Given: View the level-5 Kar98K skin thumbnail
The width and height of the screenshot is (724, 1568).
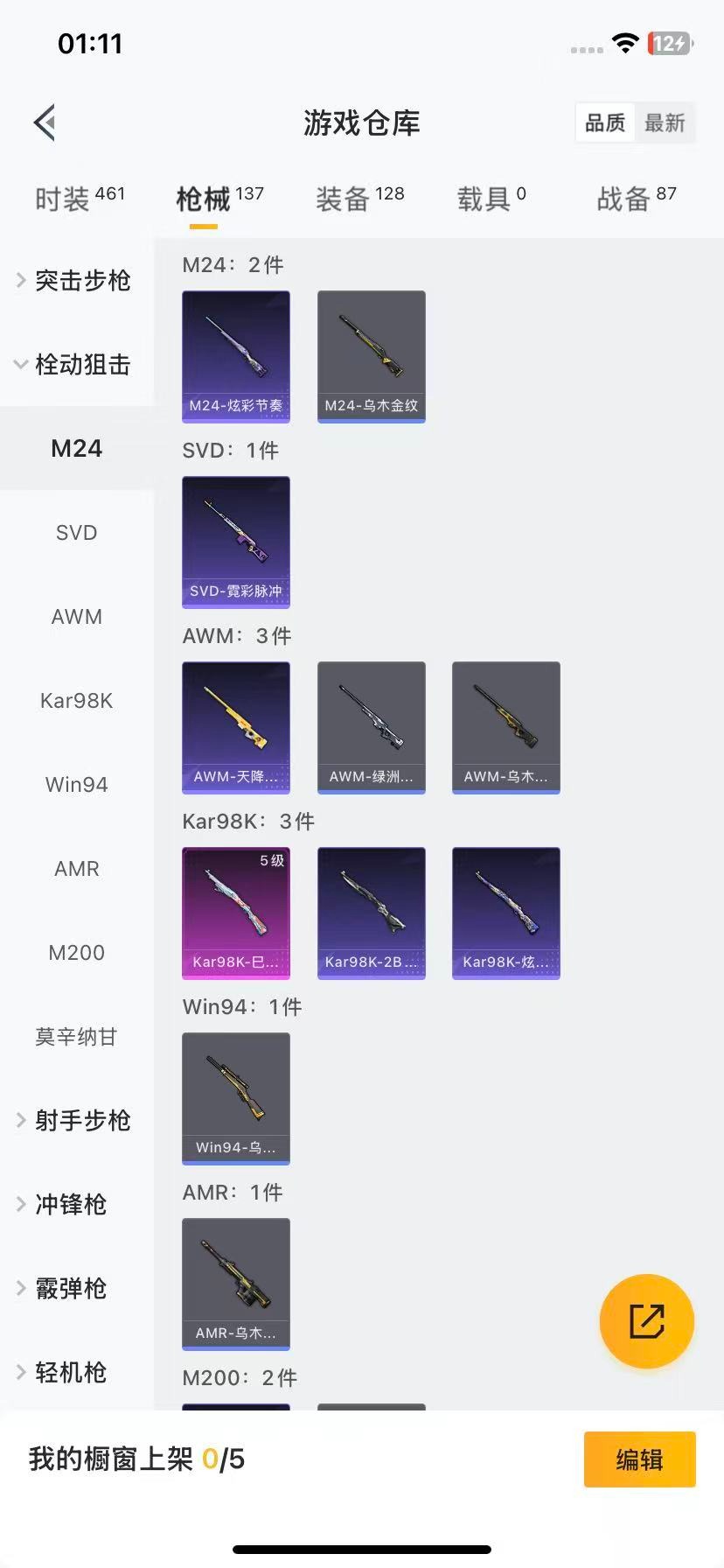Looking at the screenshot, I should [235, 912].
